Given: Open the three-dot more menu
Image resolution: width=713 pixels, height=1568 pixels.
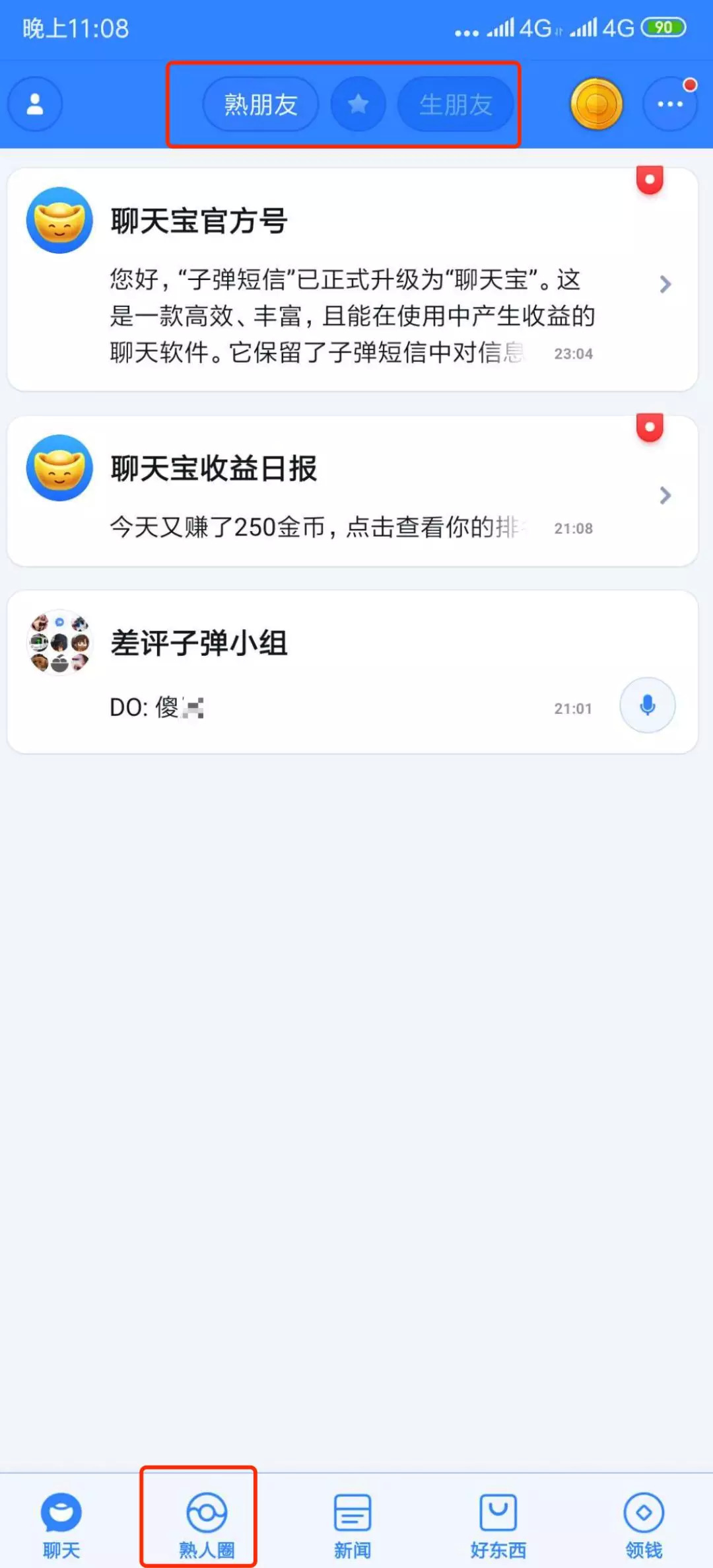Looking at the screenshot, I should 670,104.
